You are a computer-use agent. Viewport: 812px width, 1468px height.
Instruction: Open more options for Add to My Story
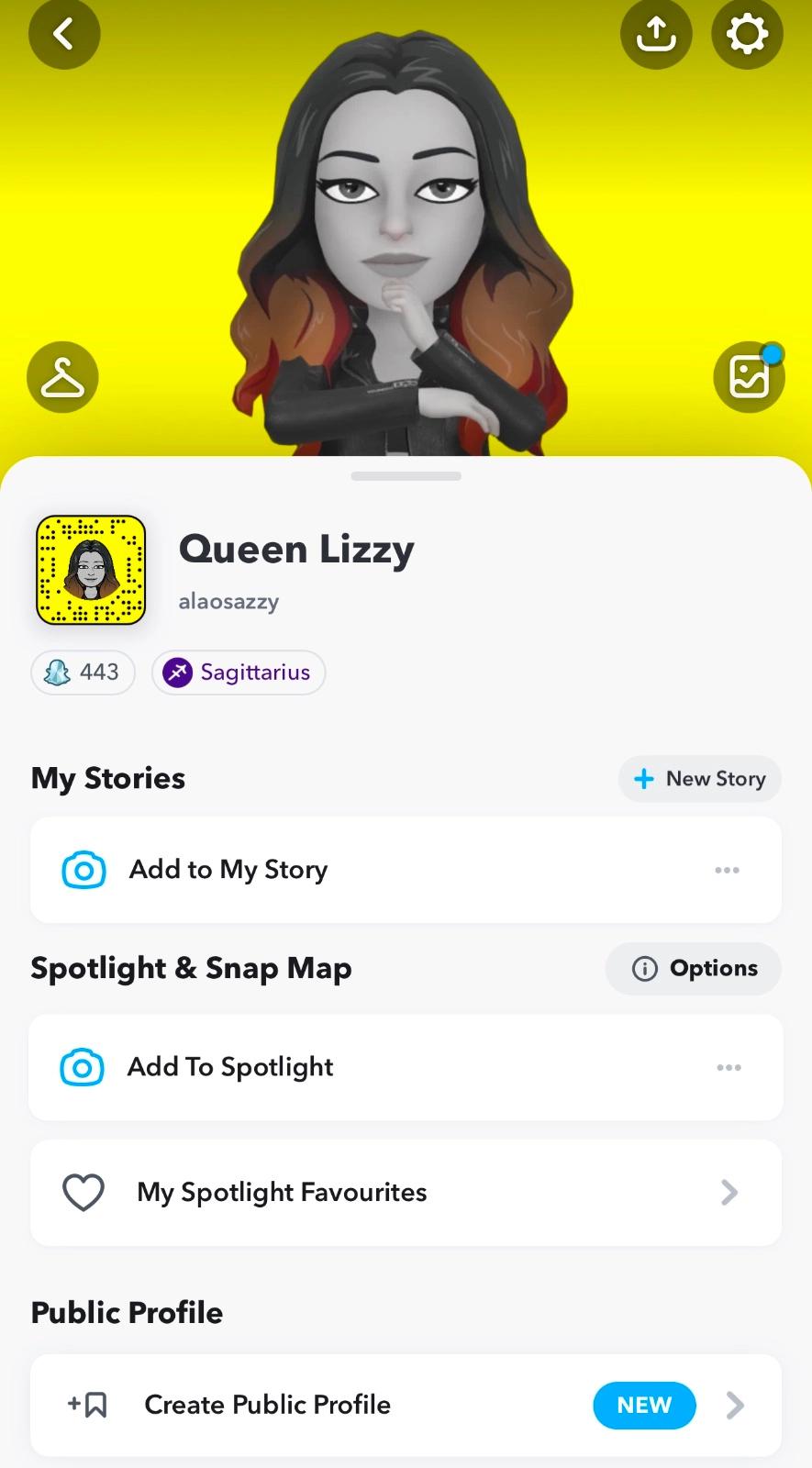tap(727, 870)
